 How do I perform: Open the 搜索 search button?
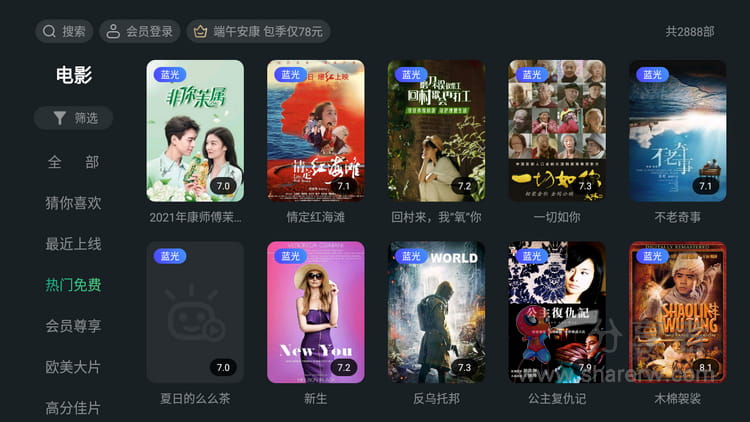[x=65, y=31]
